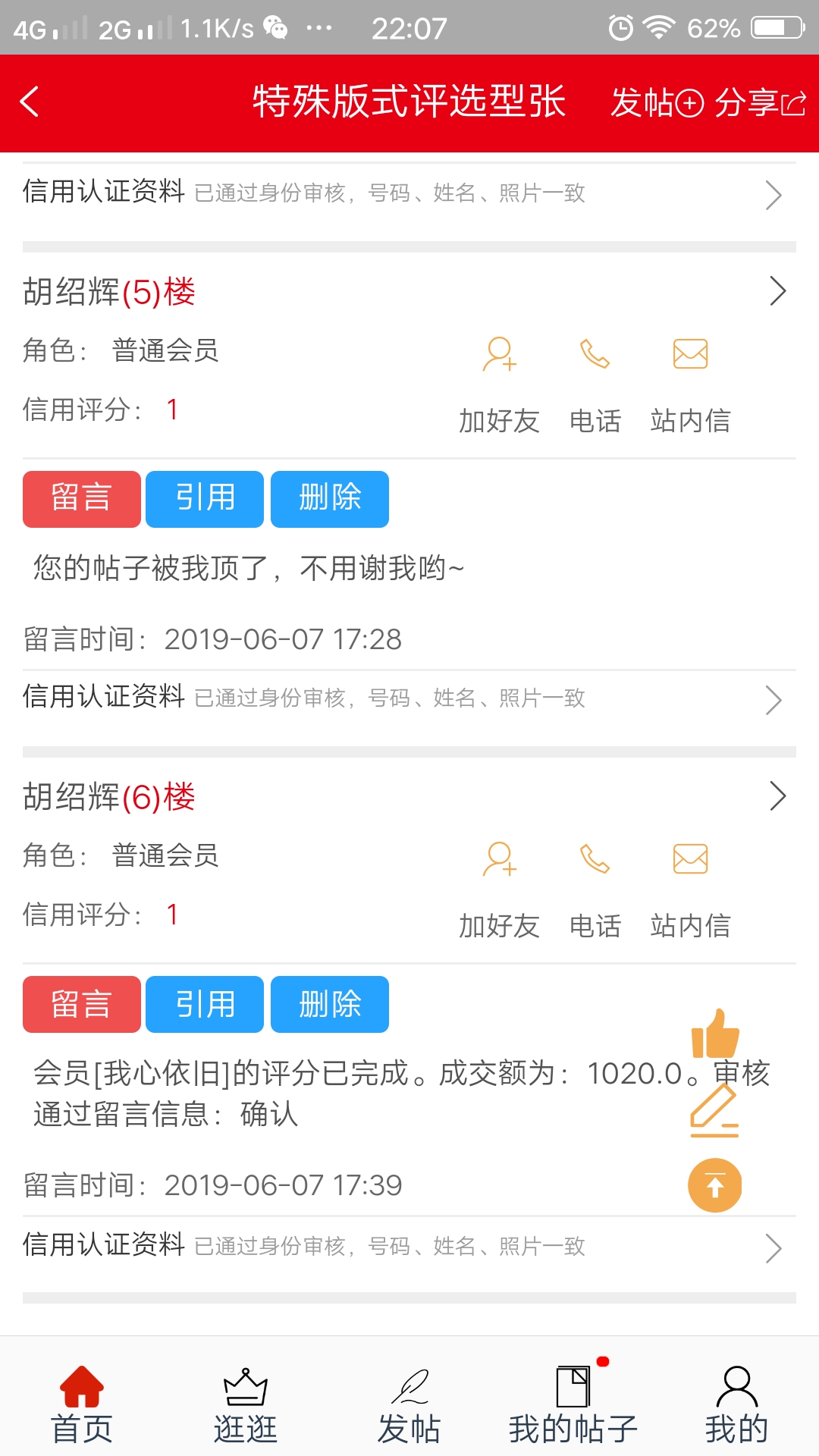Viewport: 819px width, 1456px height.
Task: Share this post via 分享
Action: tap(760, 102)
